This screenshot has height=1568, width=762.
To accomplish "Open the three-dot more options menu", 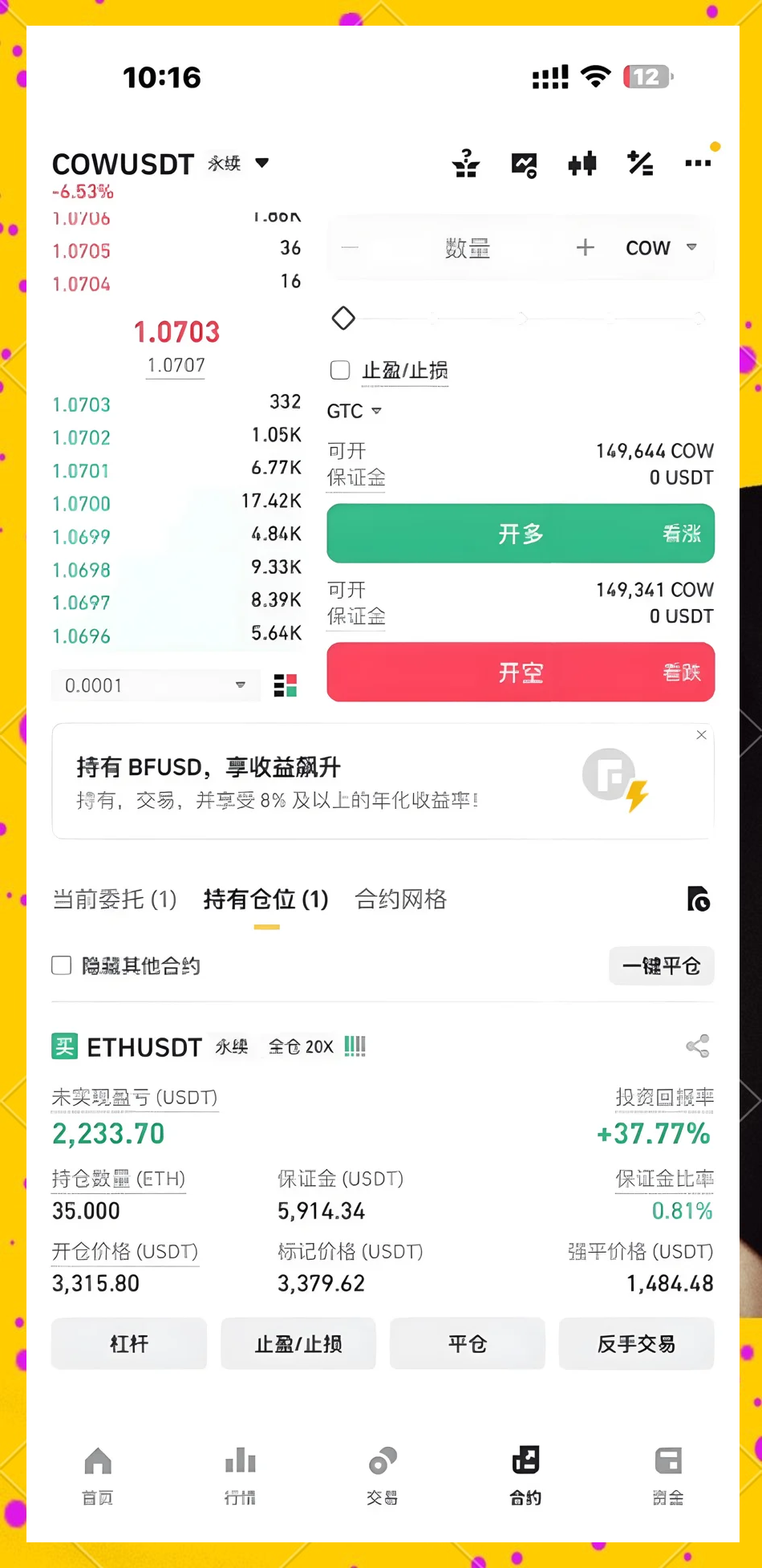I will pyautogui.click(x=698, y=164).
